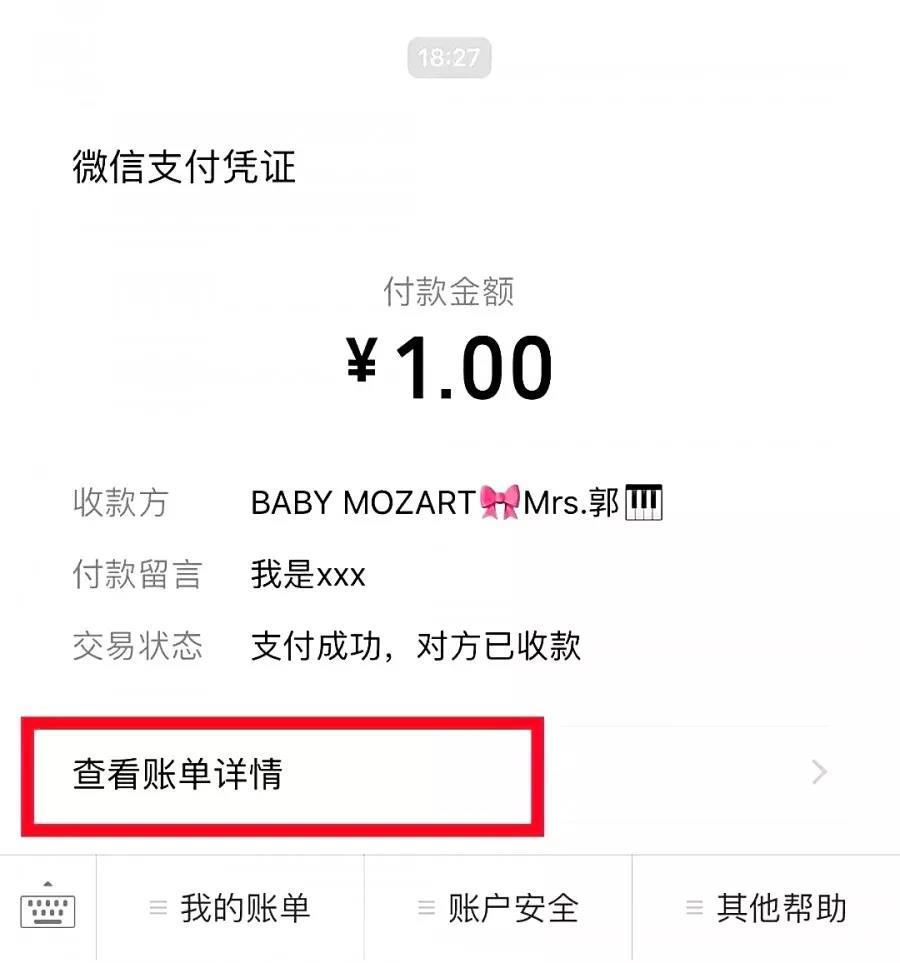The width and height of the screenshot is (900, 963).
Task: Switch to keyboard input icon
Action: (47, 908)
